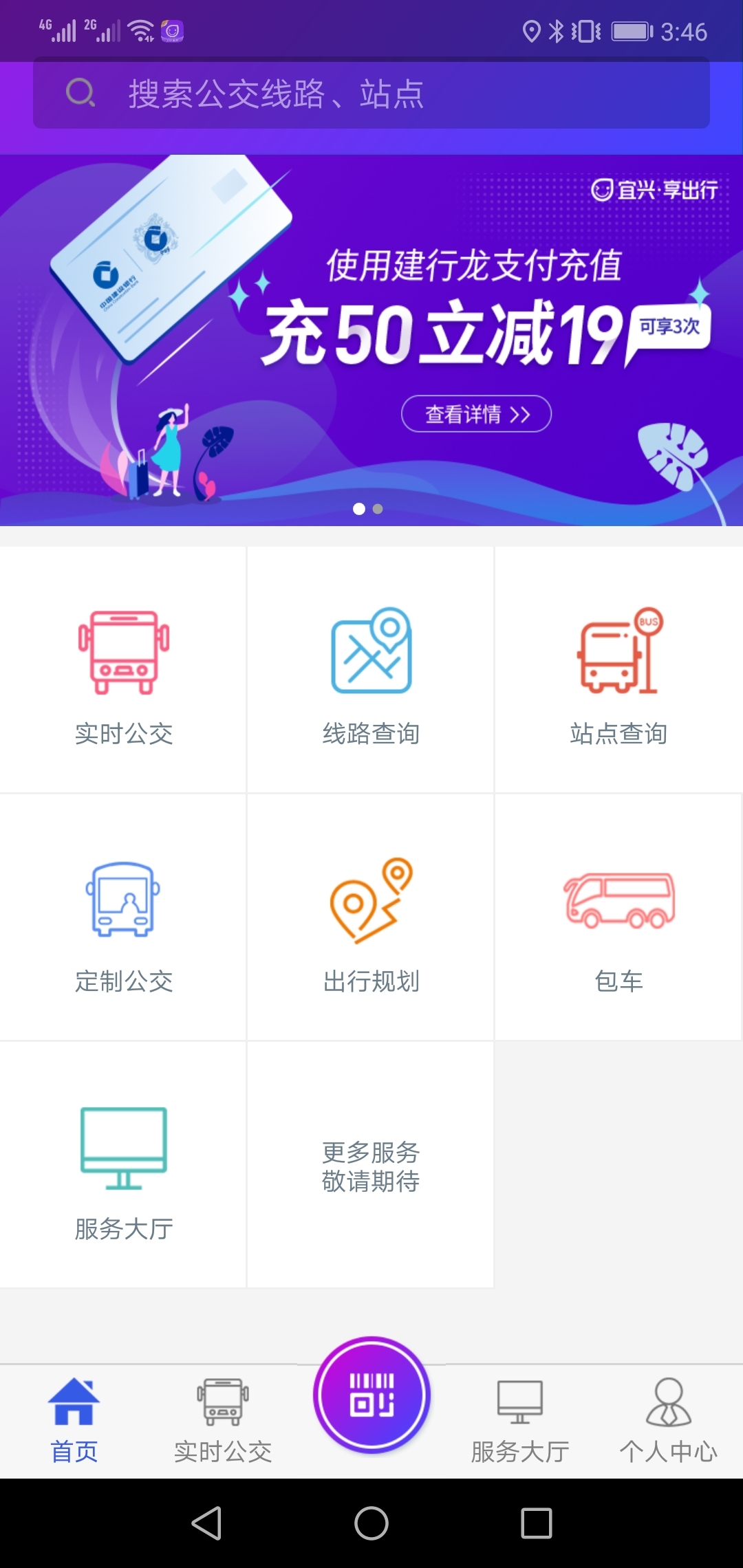743x1568 pixels.
Task: Tap the system home button
Action: [x=371, y=1523]
